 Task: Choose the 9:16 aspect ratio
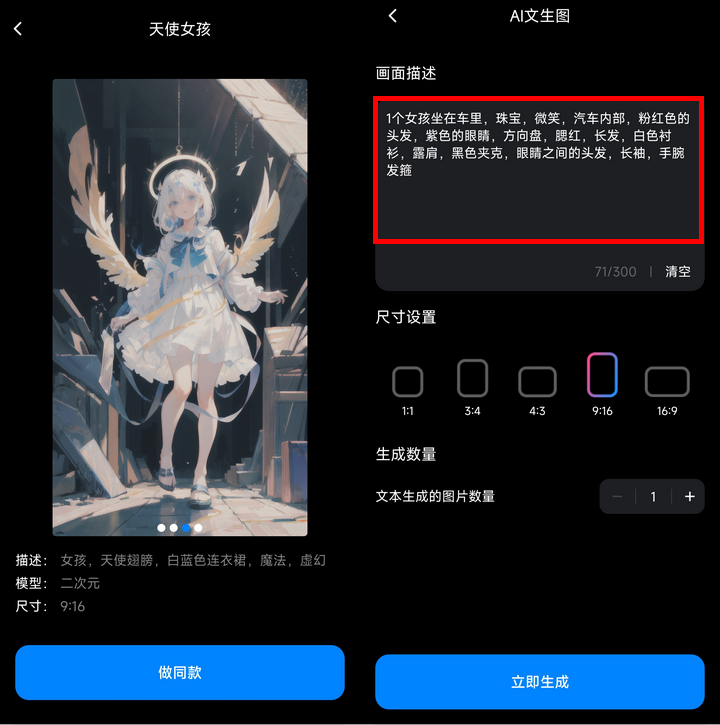click(x=602, y=376)
